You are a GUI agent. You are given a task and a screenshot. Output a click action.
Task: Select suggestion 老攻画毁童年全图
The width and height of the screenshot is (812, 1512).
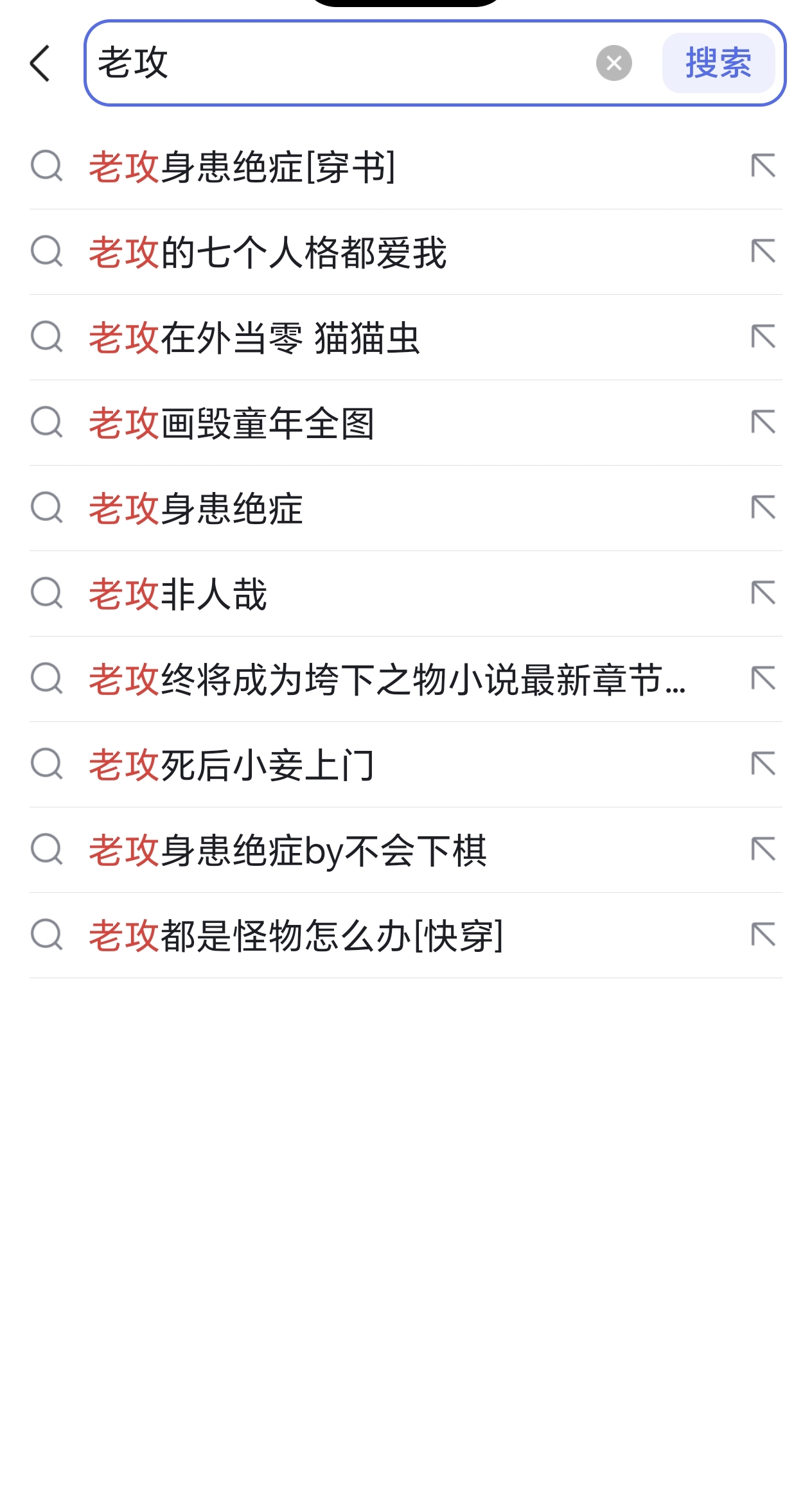pyautogui.click(x=405, y=423)
